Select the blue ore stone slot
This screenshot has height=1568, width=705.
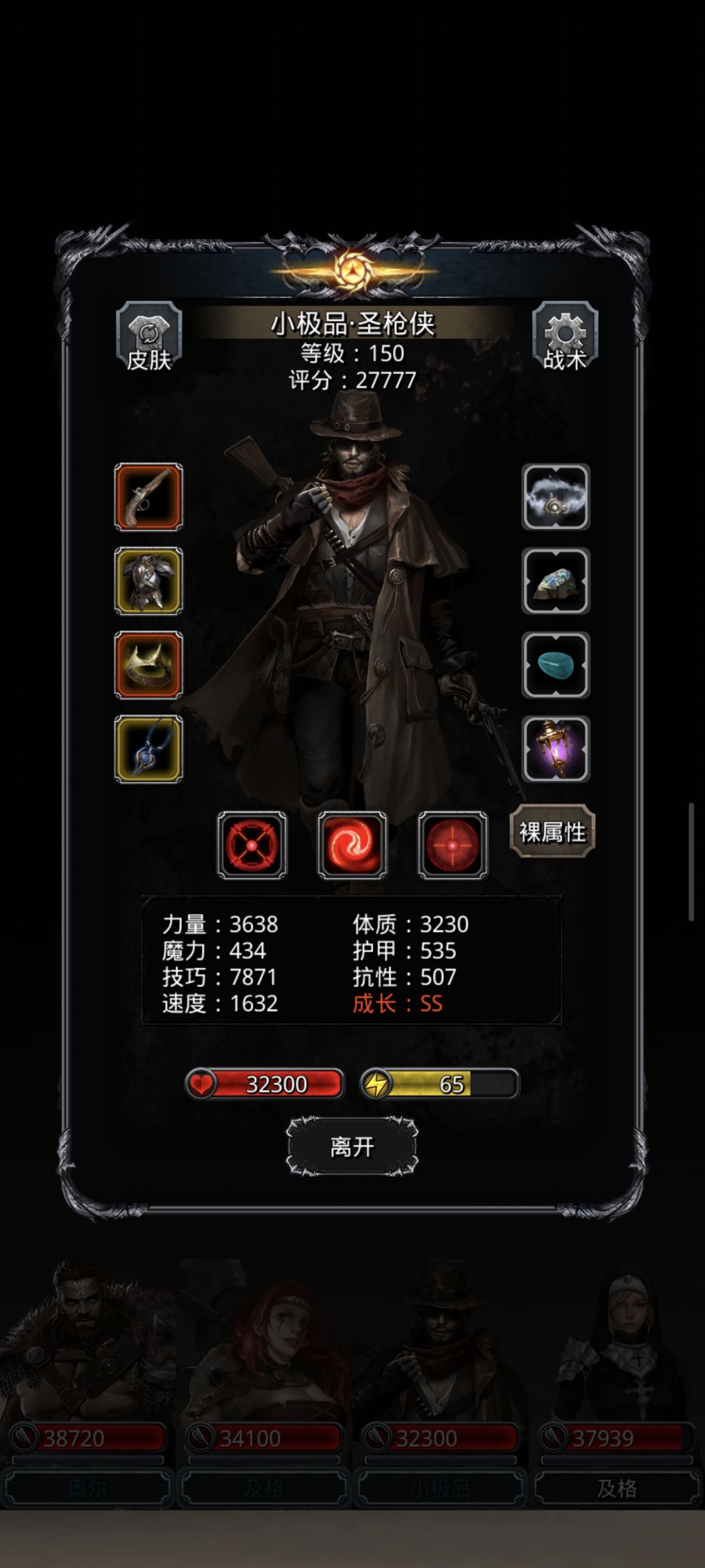[x=556, y=581]
